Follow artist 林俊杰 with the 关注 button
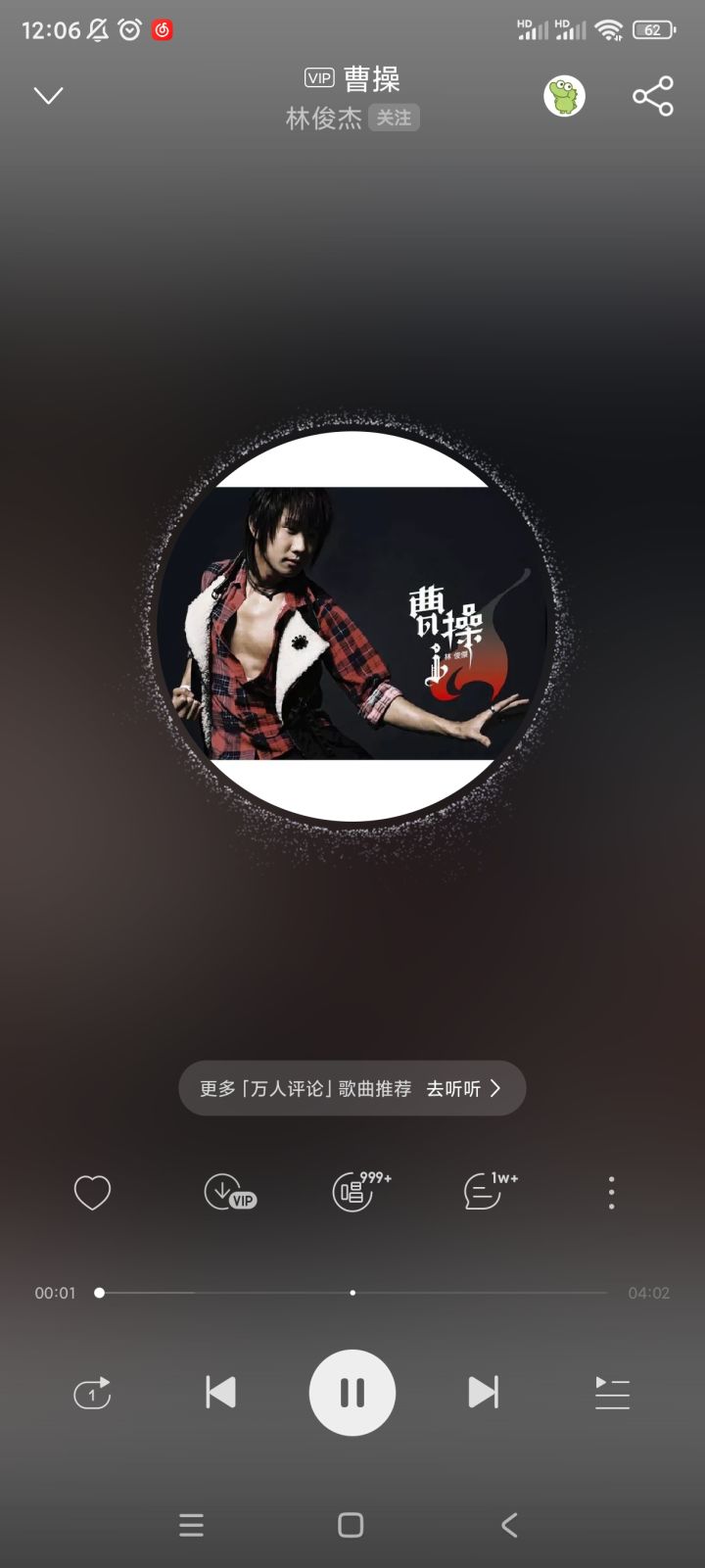705x1568 pixels. (x=394, y=118)
